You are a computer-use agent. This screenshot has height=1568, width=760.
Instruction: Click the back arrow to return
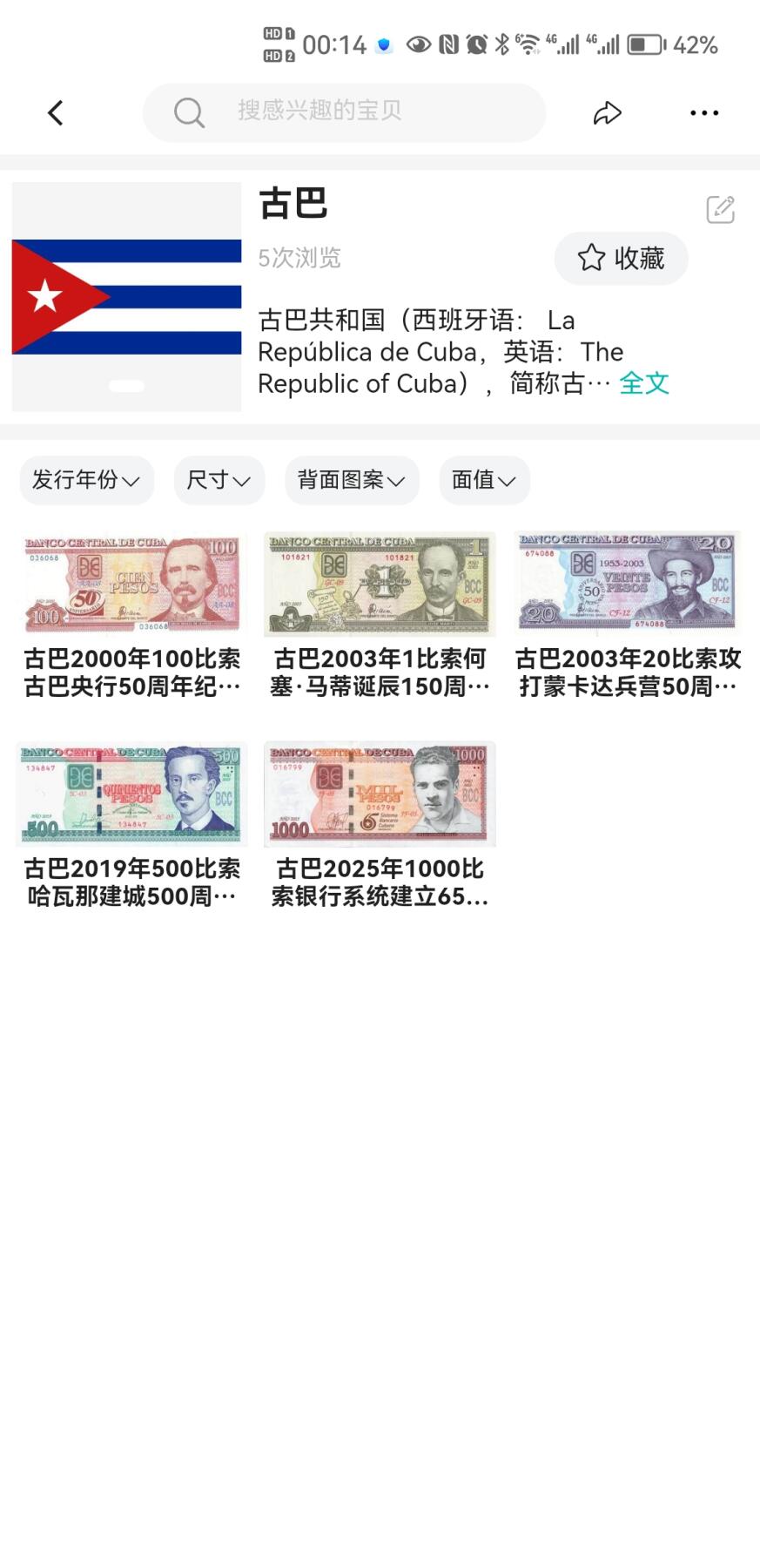(55, 112)
